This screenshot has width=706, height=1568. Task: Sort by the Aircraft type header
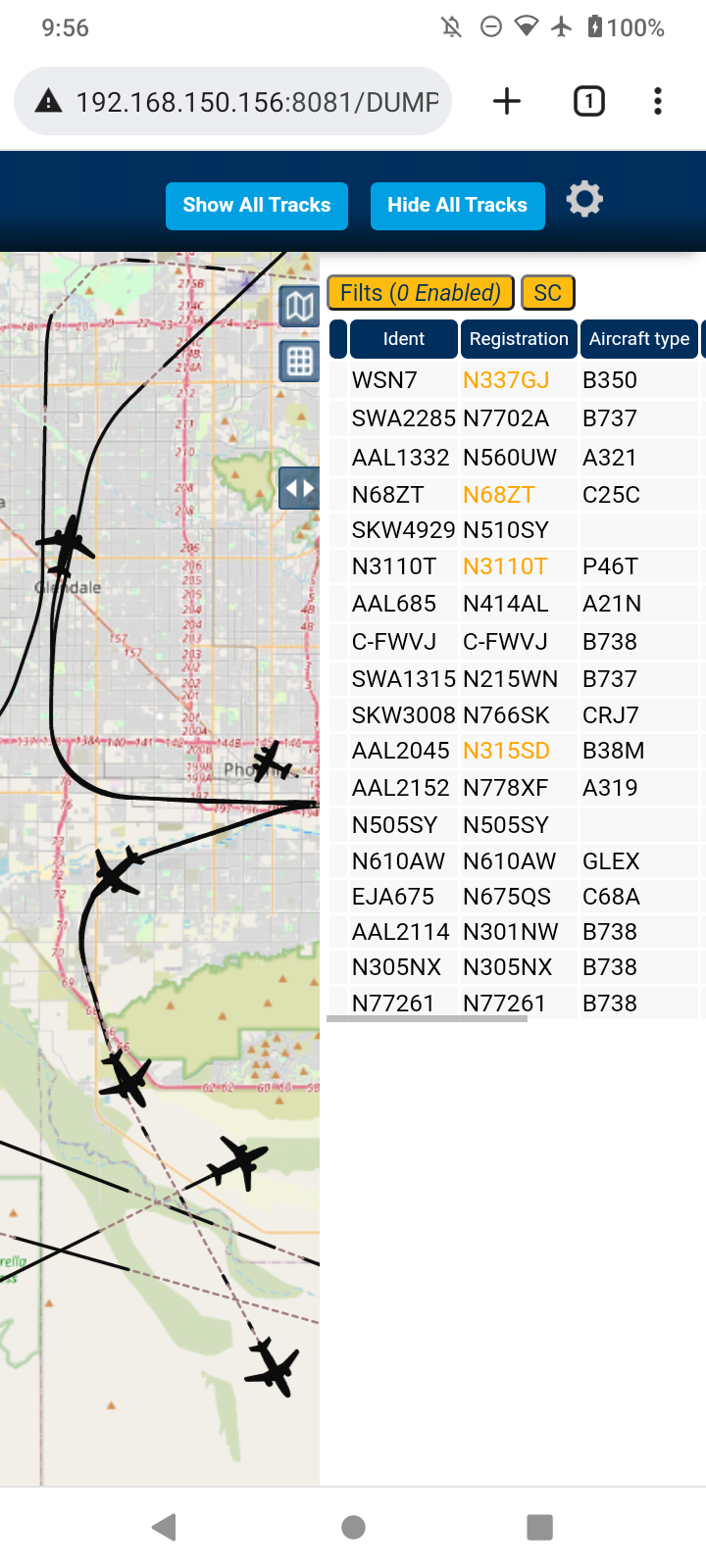pos(639,339)
